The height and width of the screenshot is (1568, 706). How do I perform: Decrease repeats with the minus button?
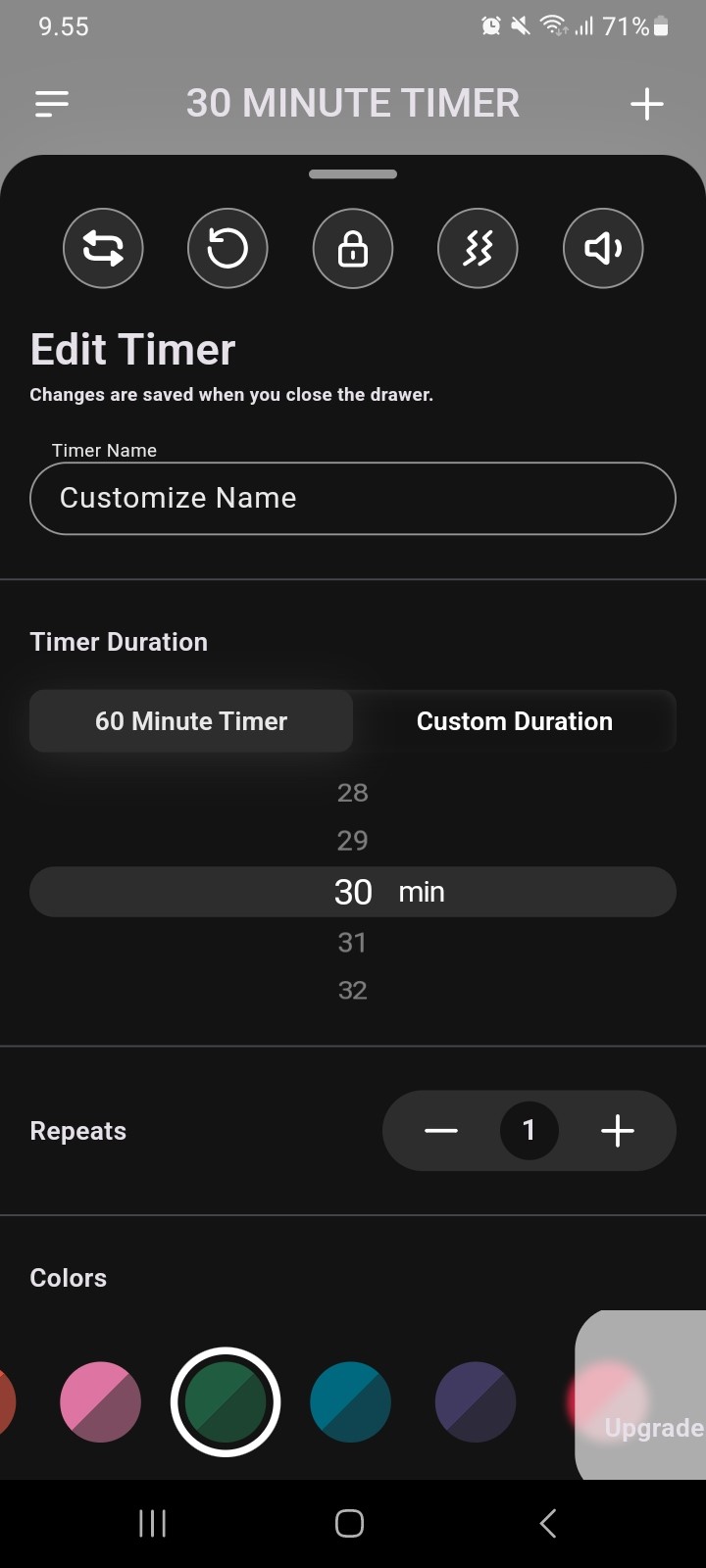point(441,1131)
